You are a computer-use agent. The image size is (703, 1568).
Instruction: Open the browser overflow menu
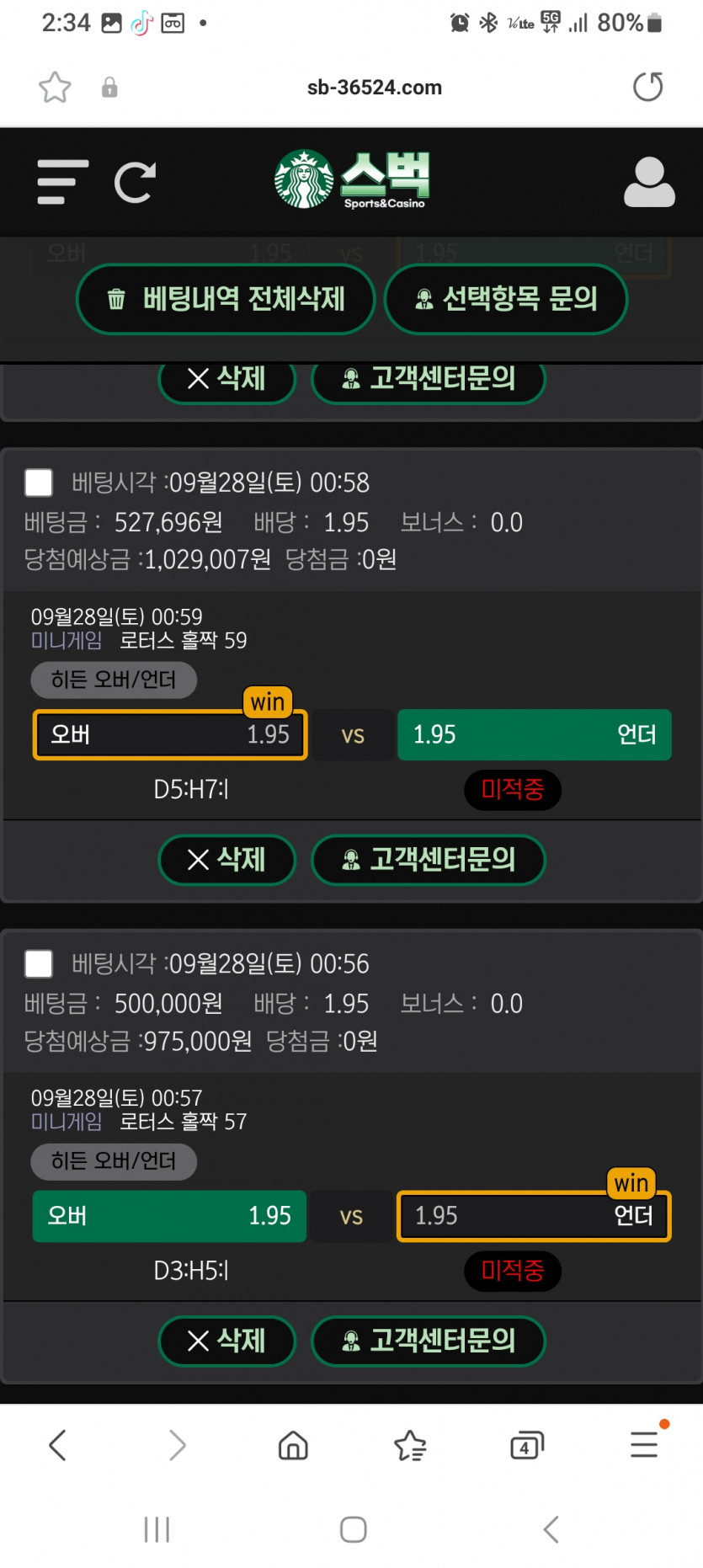644,1443
